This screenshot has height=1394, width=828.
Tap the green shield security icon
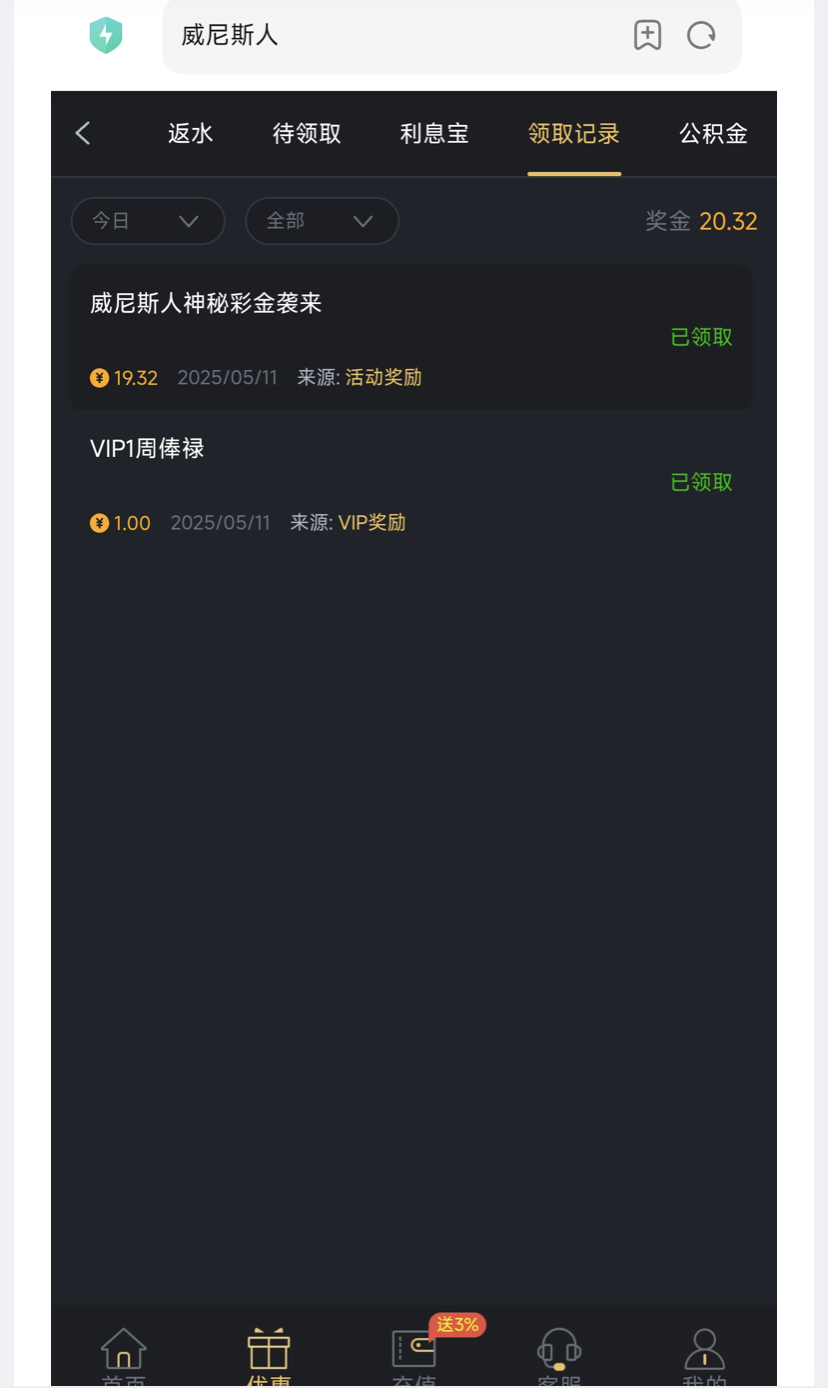point(106,36)
